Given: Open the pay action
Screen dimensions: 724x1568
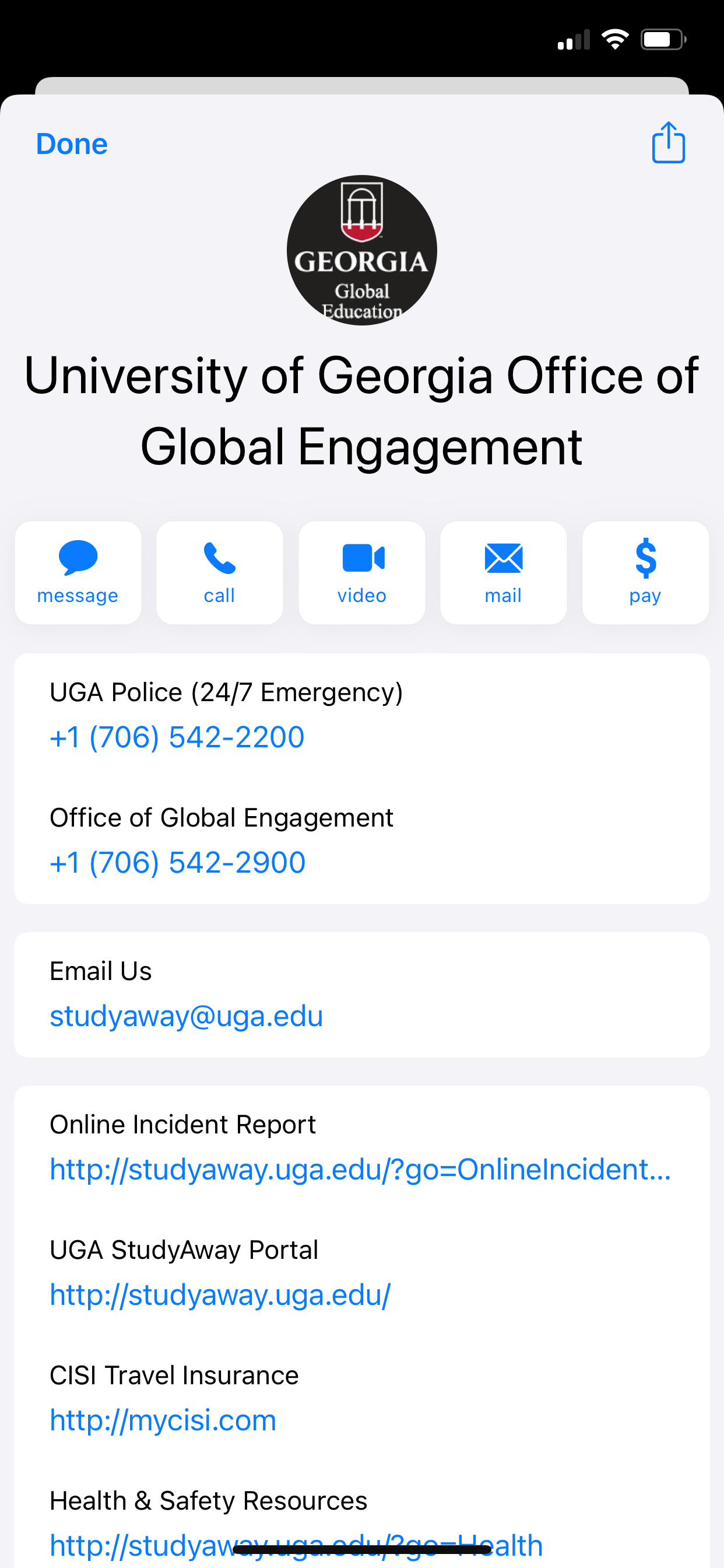Looking at the screenshot, I should click(645, 572).
